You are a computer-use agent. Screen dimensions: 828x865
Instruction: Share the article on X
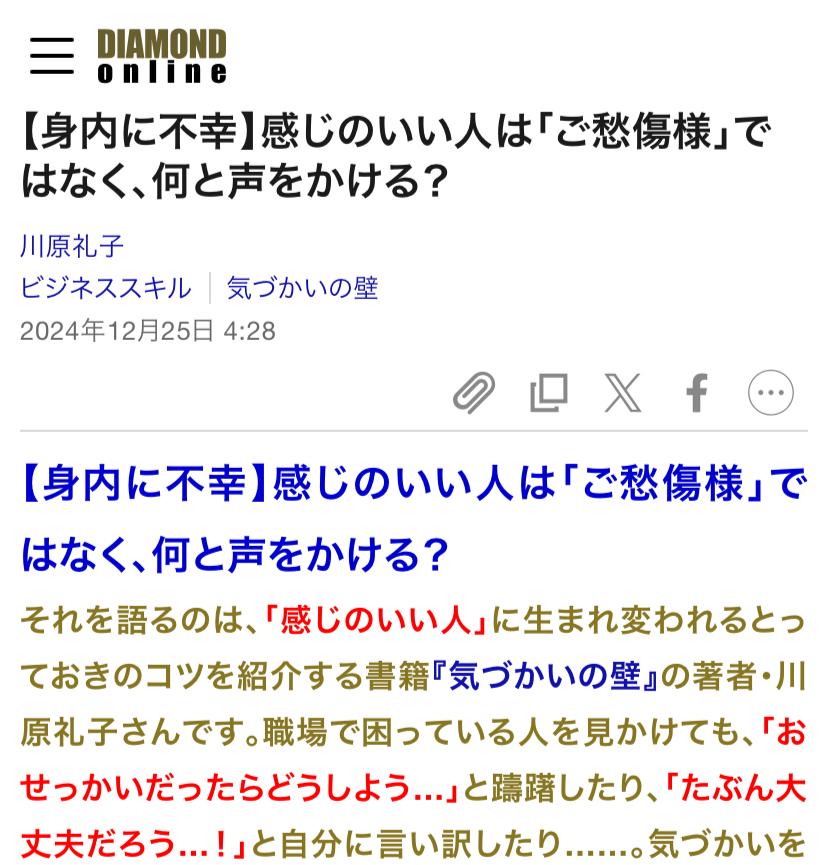[623, 392]
